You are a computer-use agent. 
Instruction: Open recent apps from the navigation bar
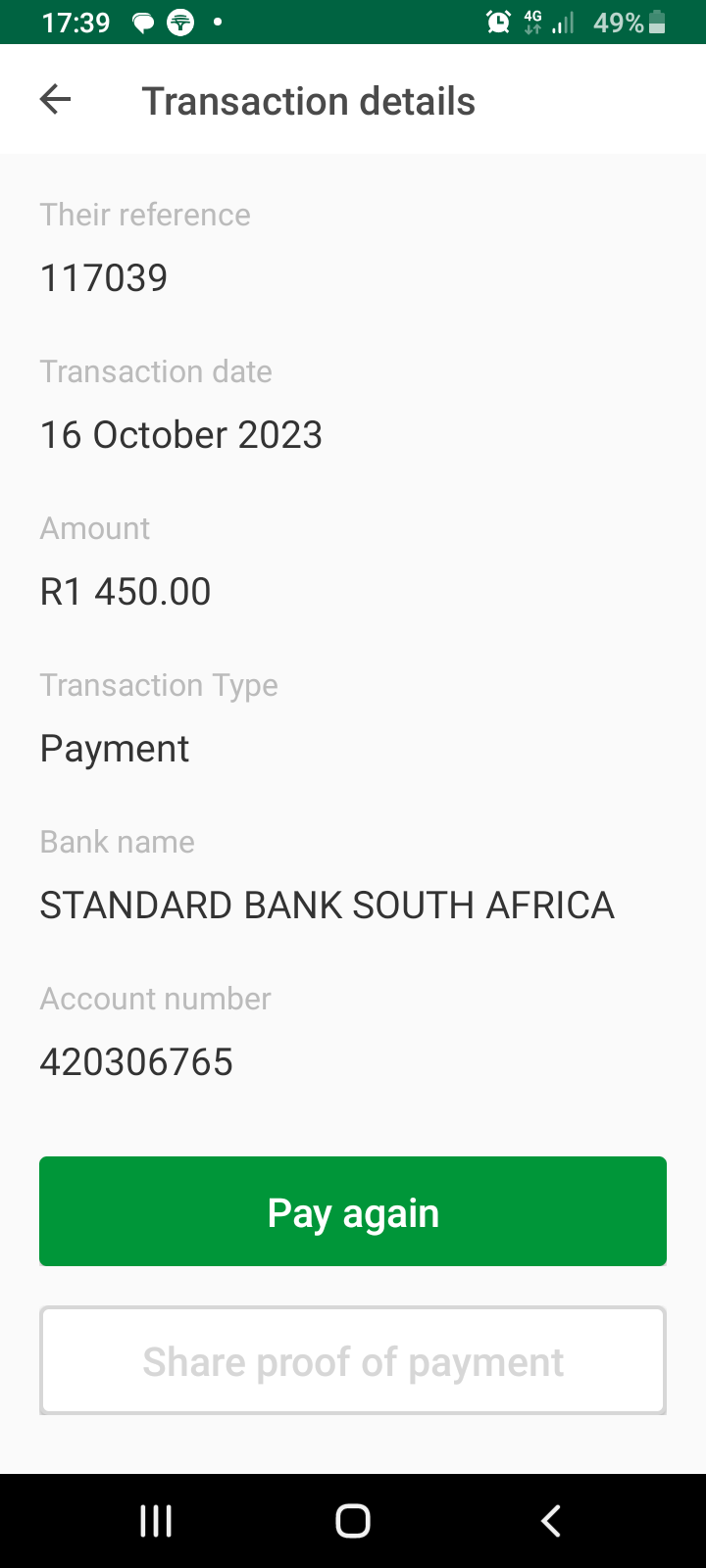[156, 1521]
